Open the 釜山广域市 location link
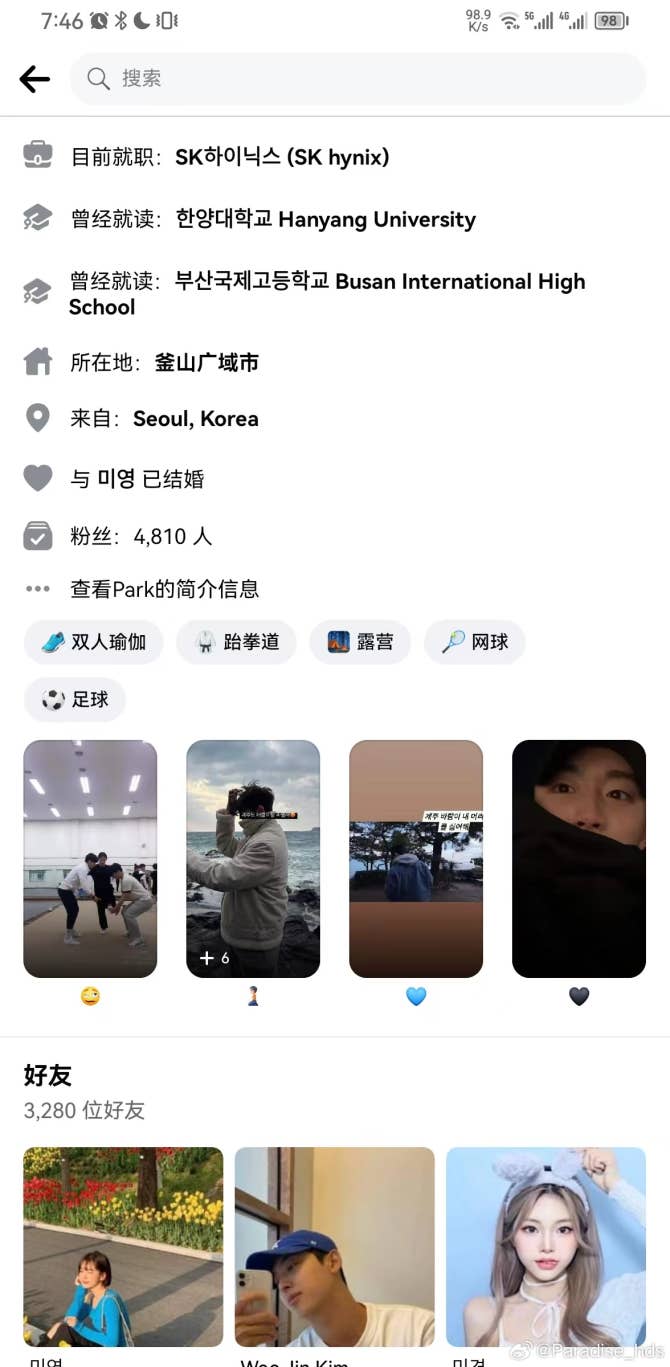Image resolution: width=670 pixels, height=1367 pixels. pyautogui.click(x=207, y=362)
